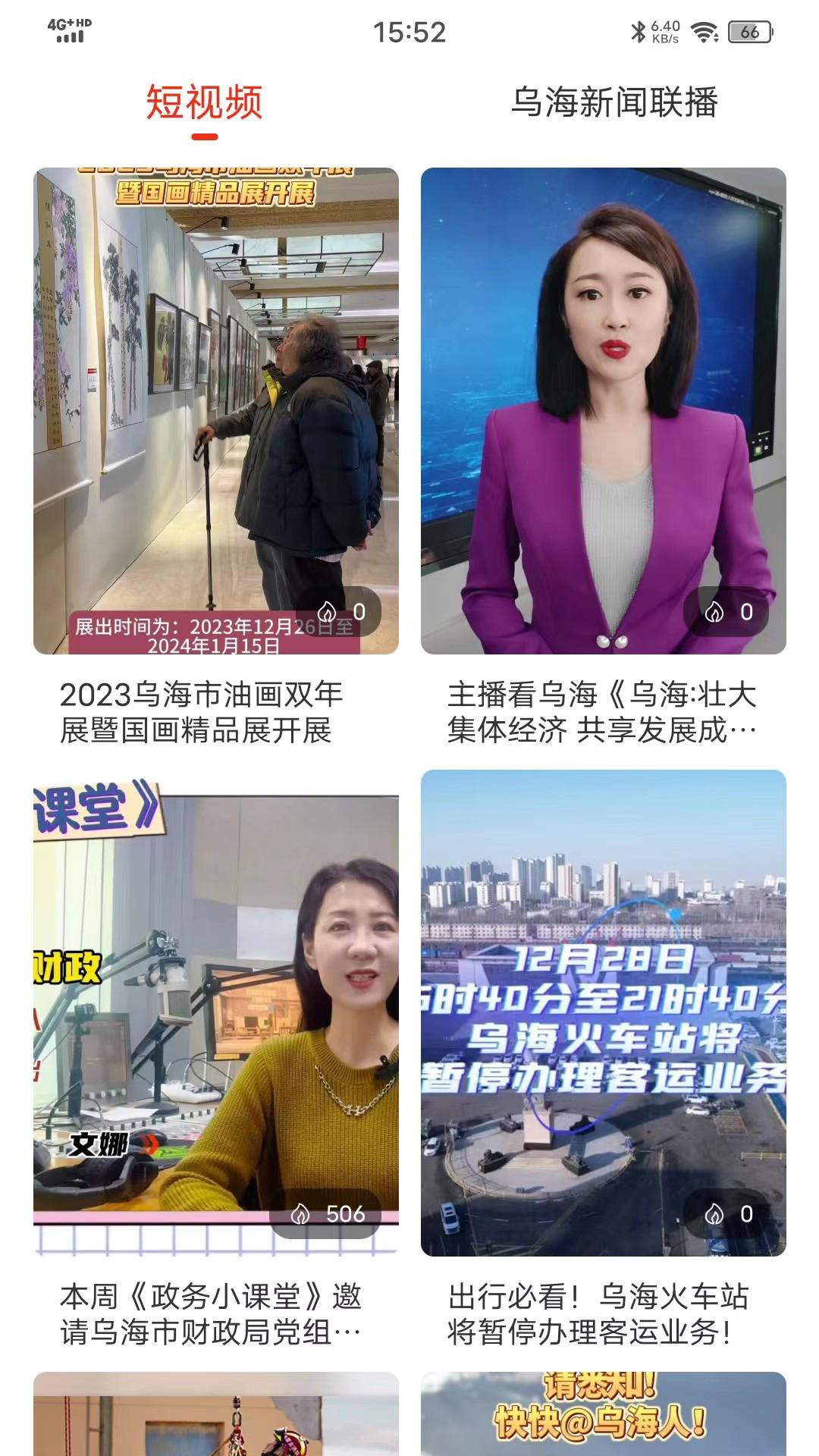
Task: Switch to the 乌海新闻联播 tab
Action: [618, 102]
